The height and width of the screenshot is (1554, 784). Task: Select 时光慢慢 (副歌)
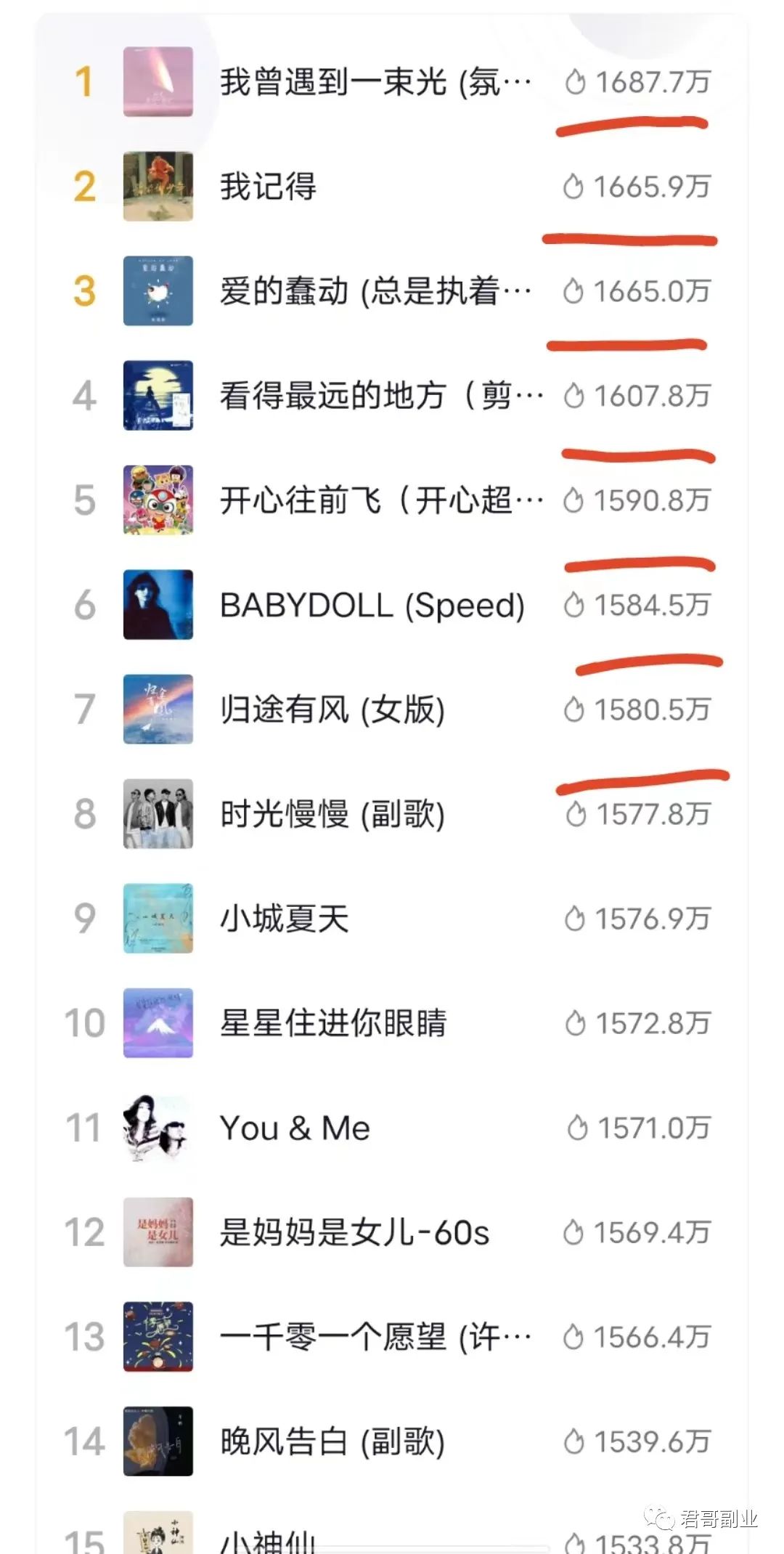(x=332, y=814)
